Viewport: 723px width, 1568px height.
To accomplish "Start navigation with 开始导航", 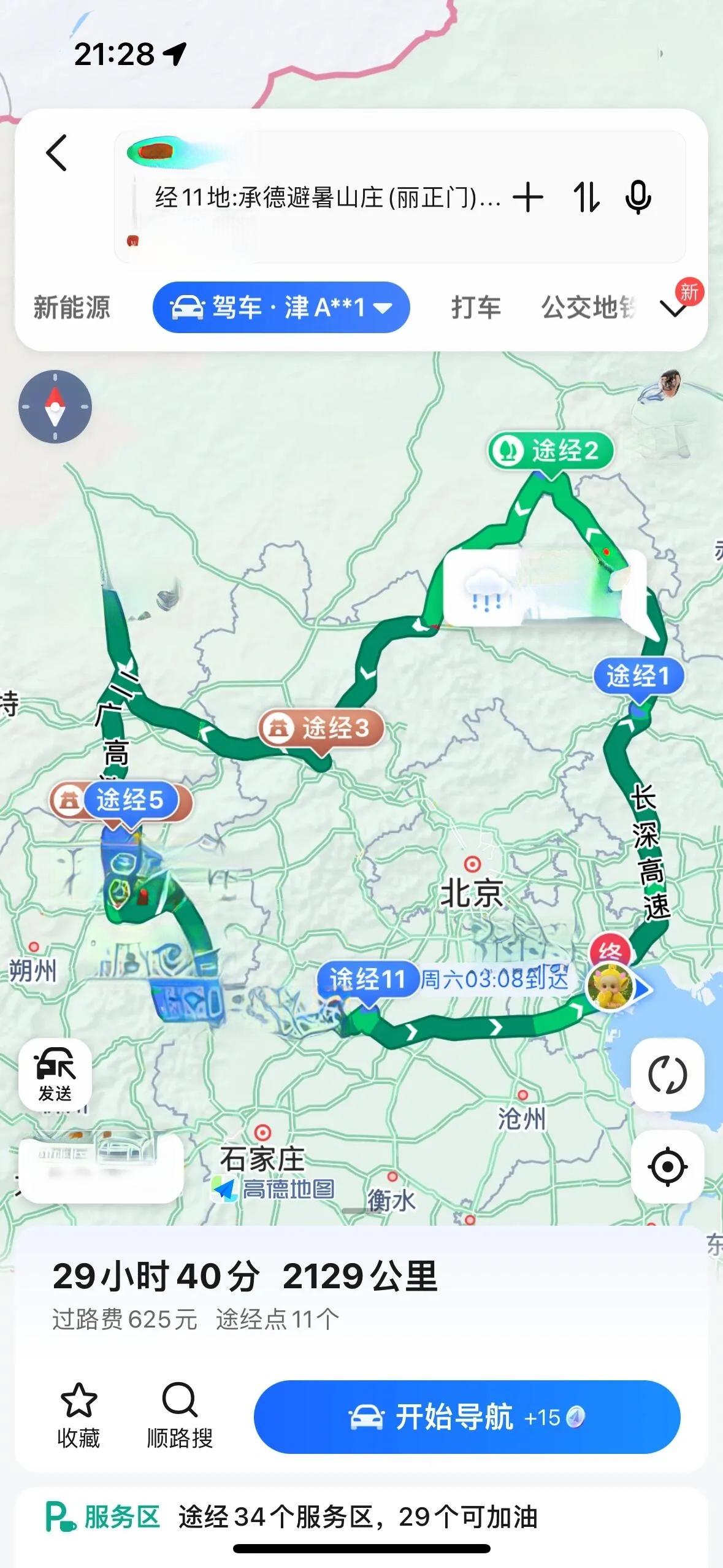I will pos(467,1416).
